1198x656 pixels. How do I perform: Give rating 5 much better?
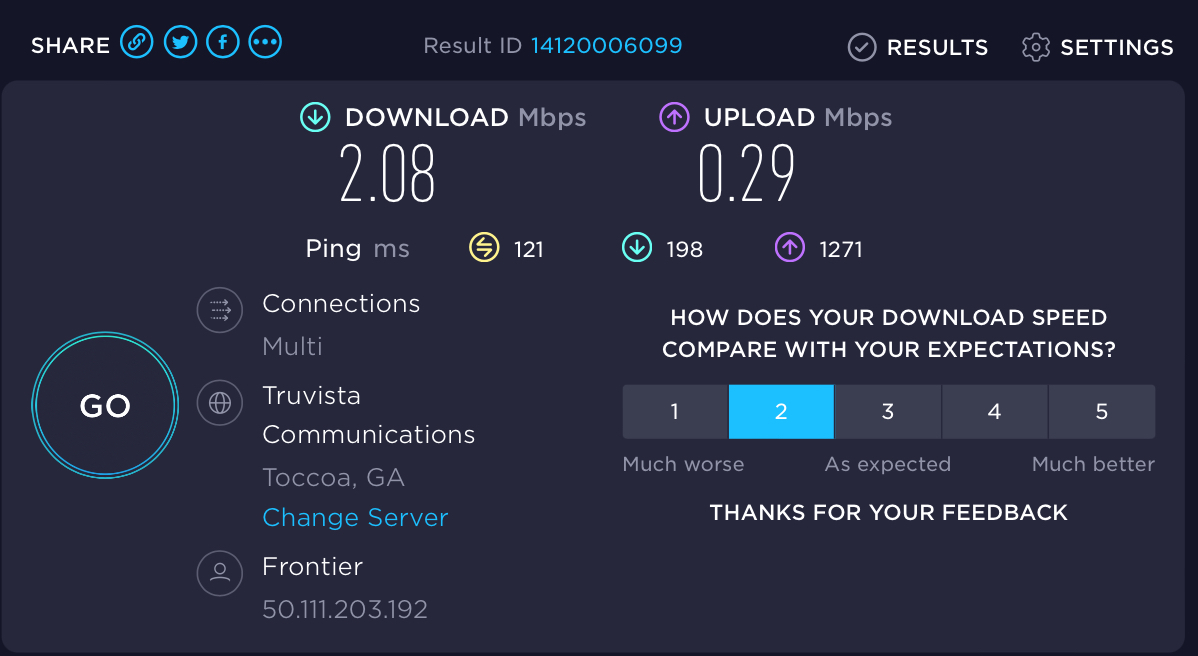pyautogui.click(x=1101, y=412)
